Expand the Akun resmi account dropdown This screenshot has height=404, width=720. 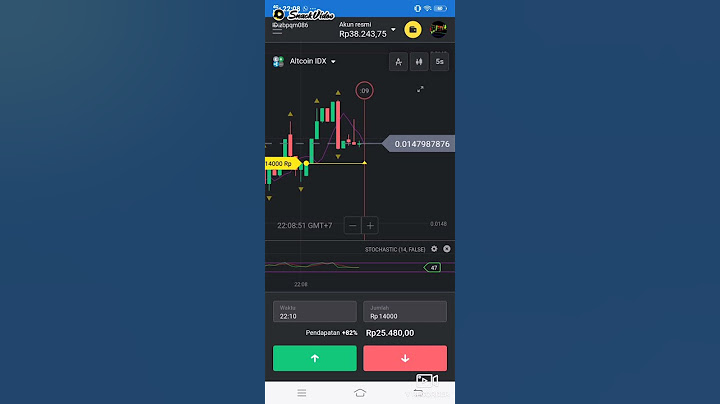click(x=393, y=29)
